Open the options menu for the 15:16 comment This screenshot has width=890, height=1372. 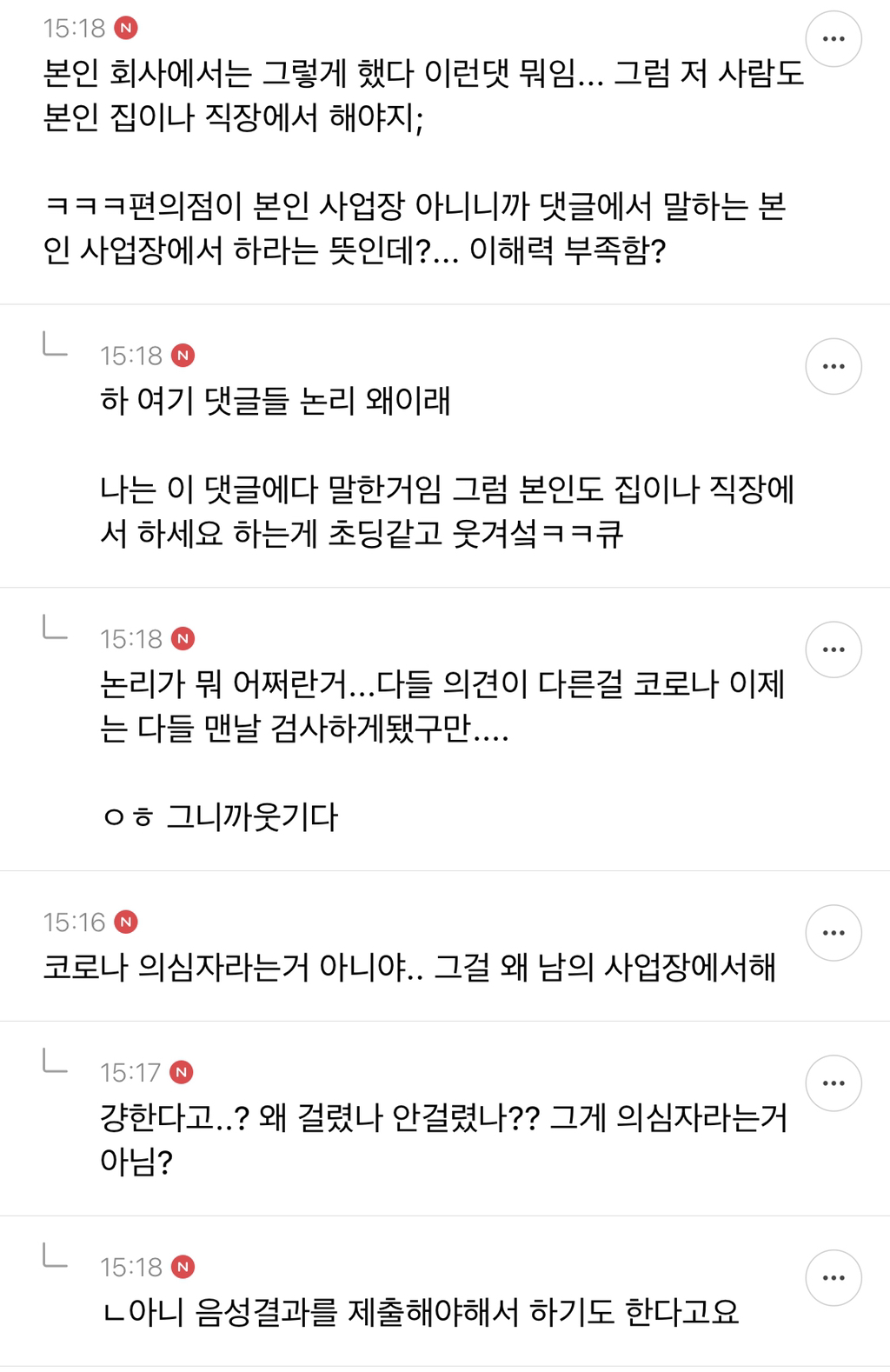point(835,931)
